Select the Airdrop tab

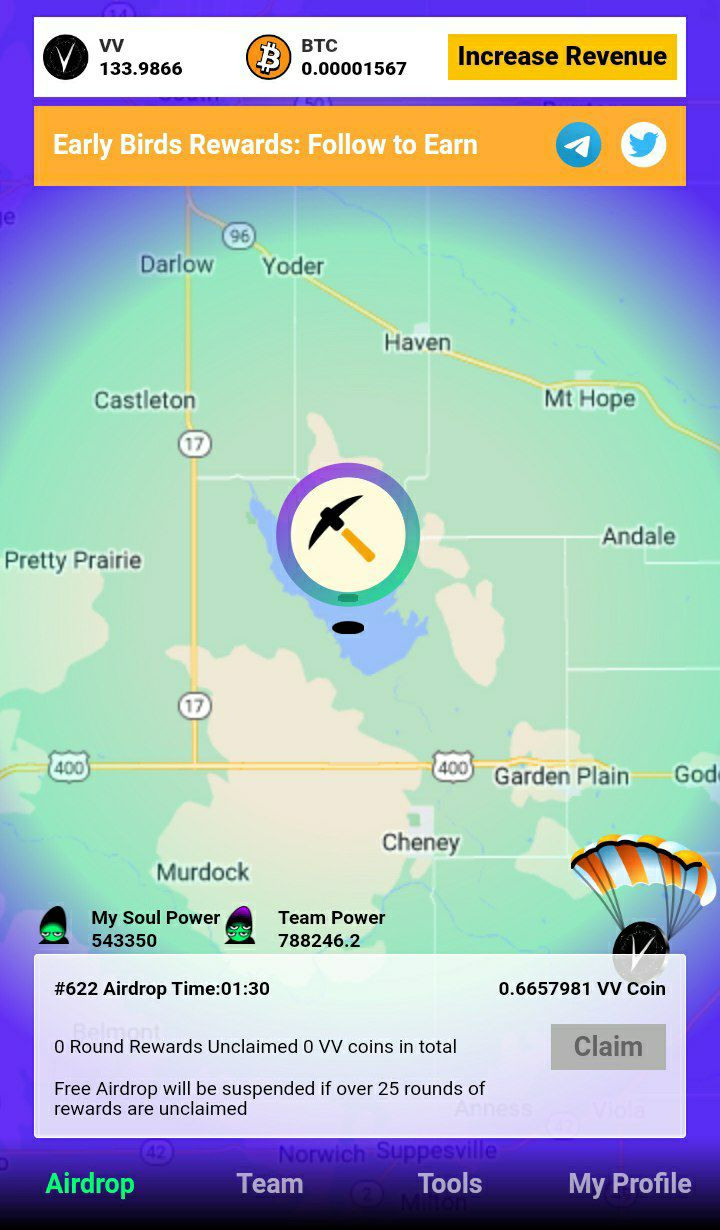click(x=90, y=1184)
